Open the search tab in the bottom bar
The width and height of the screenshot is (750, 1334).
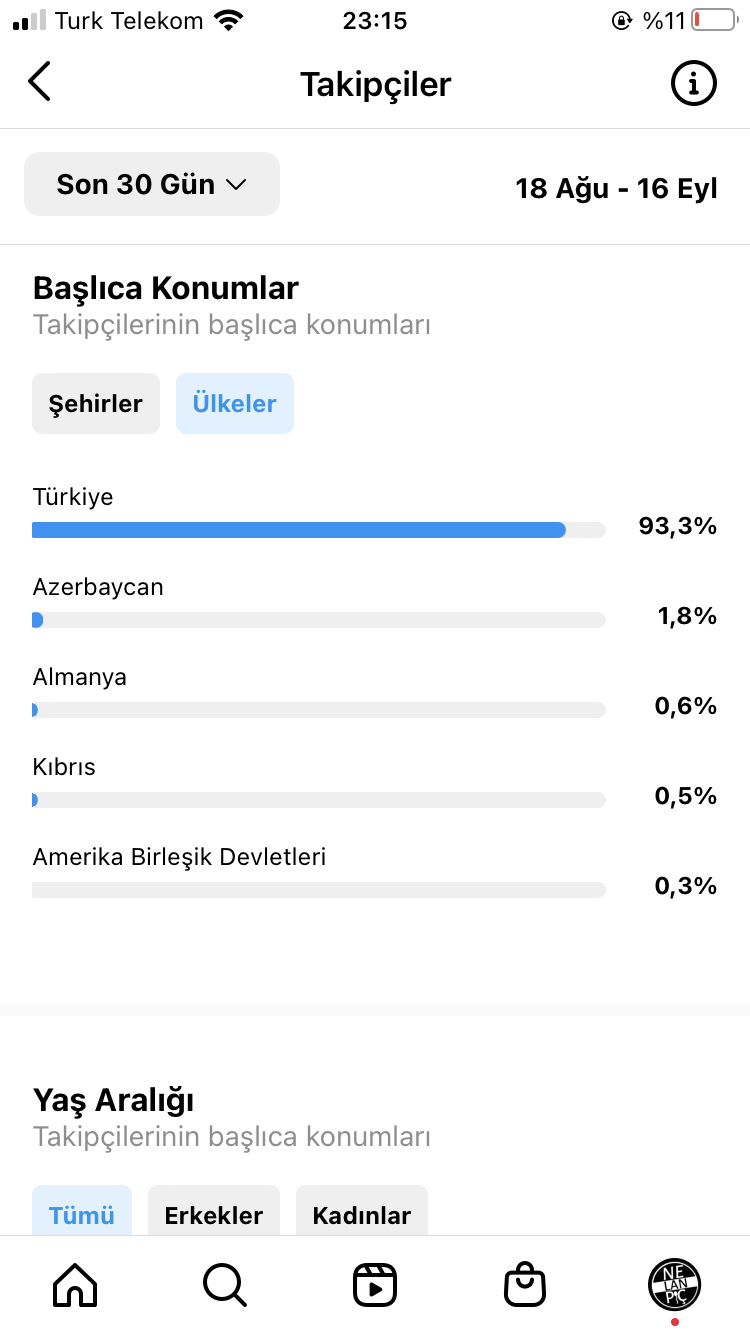coord(225,1285)
